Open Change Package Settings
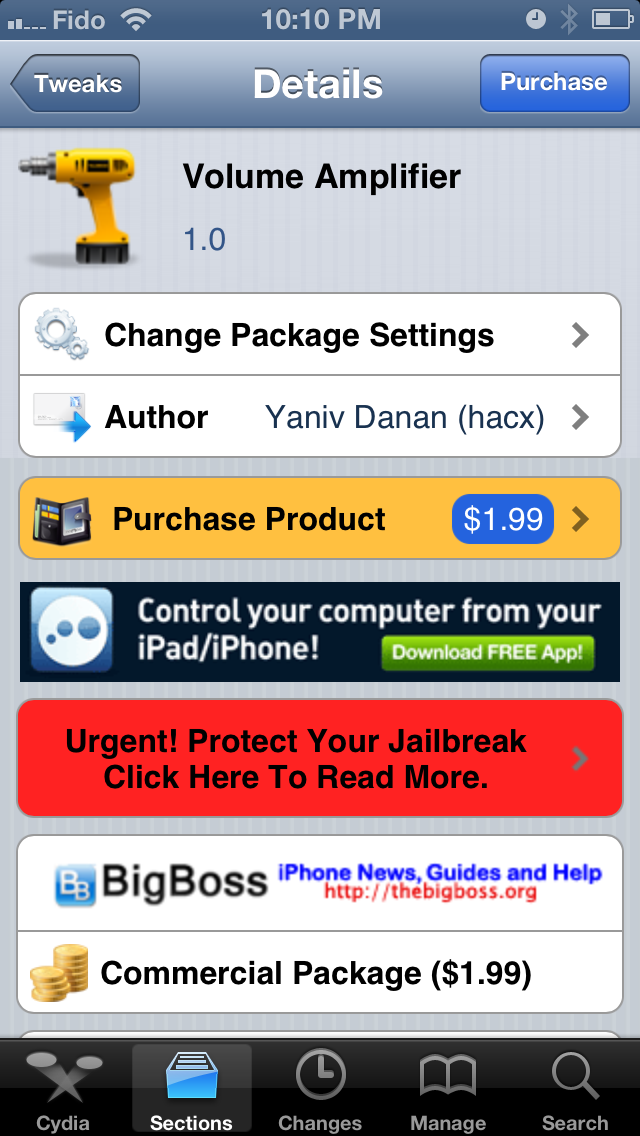This screenshot has height=1136, width=640. point(320,335)
